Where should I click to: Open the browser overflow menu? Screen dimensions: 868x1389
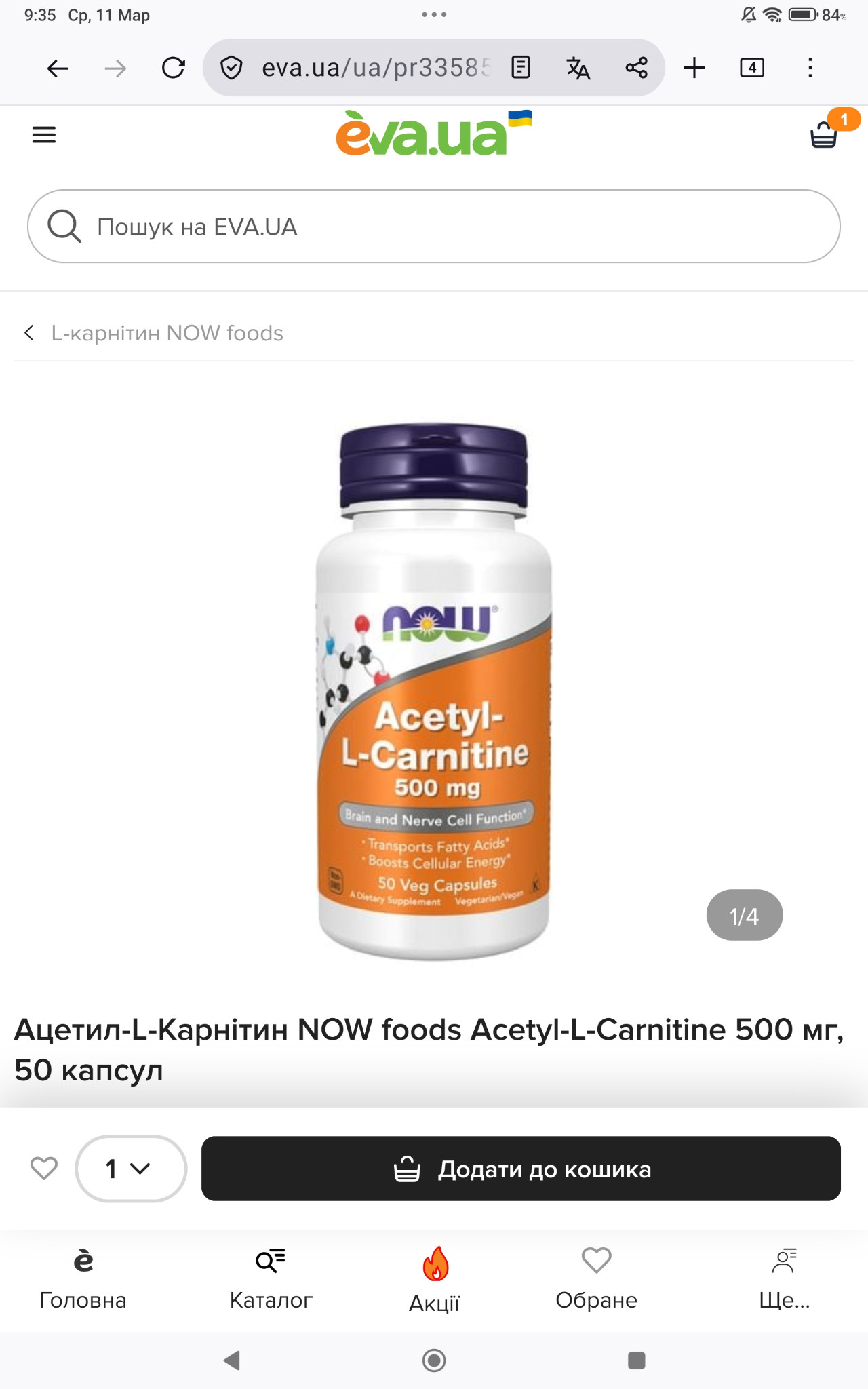[x=810, y=68]
